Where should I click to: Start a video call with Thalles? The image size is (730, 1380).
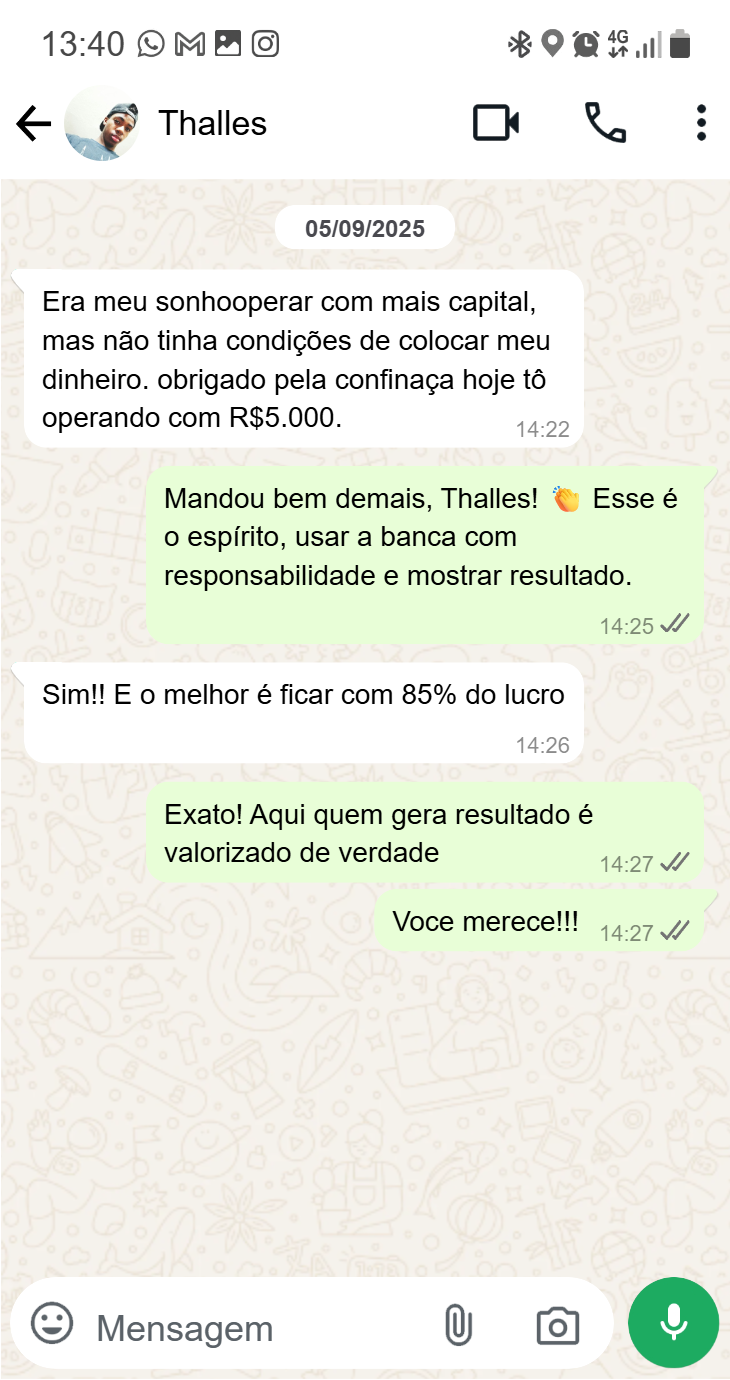(x=496, y=123)
